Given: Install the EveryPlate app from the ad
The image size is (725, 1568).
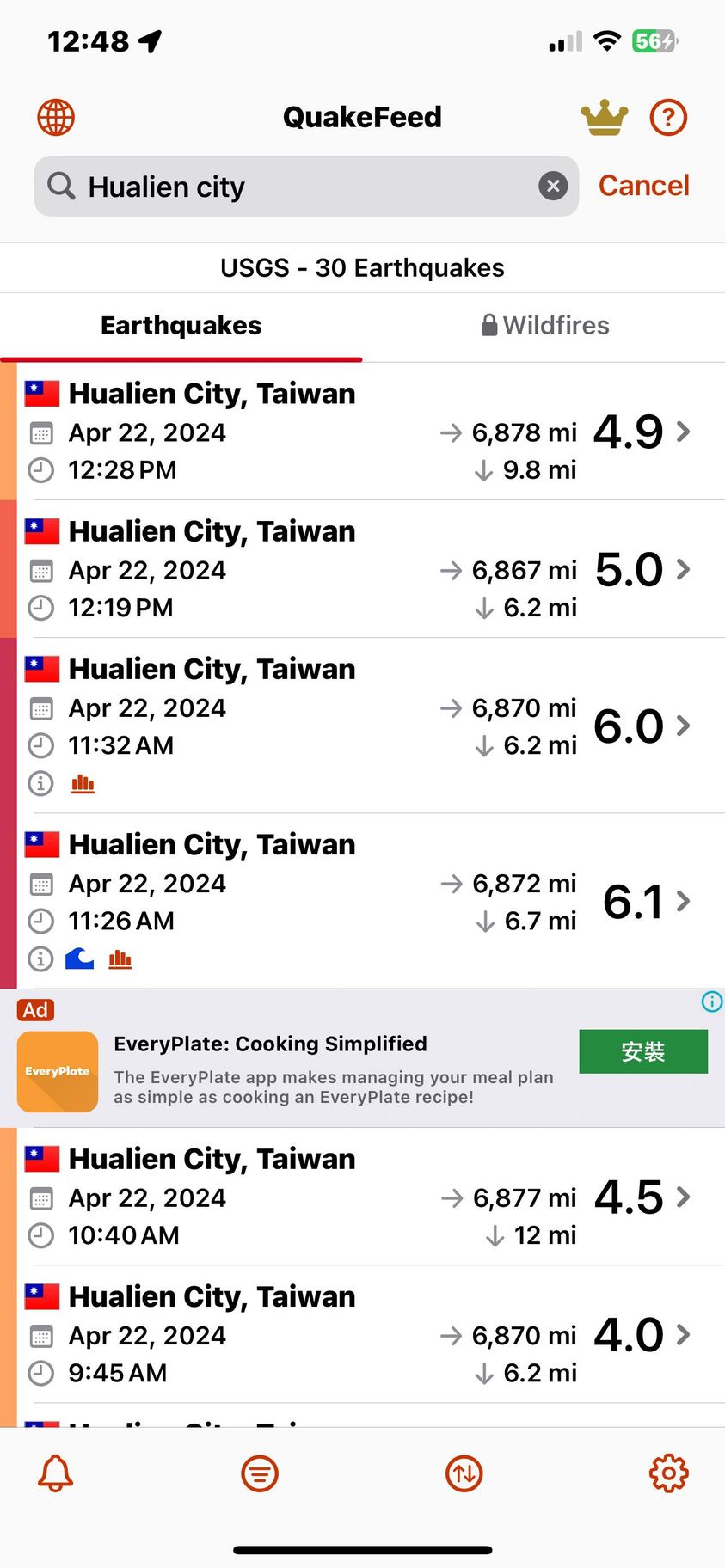Looking at the screenshot, I should (x=642, y=1051).
